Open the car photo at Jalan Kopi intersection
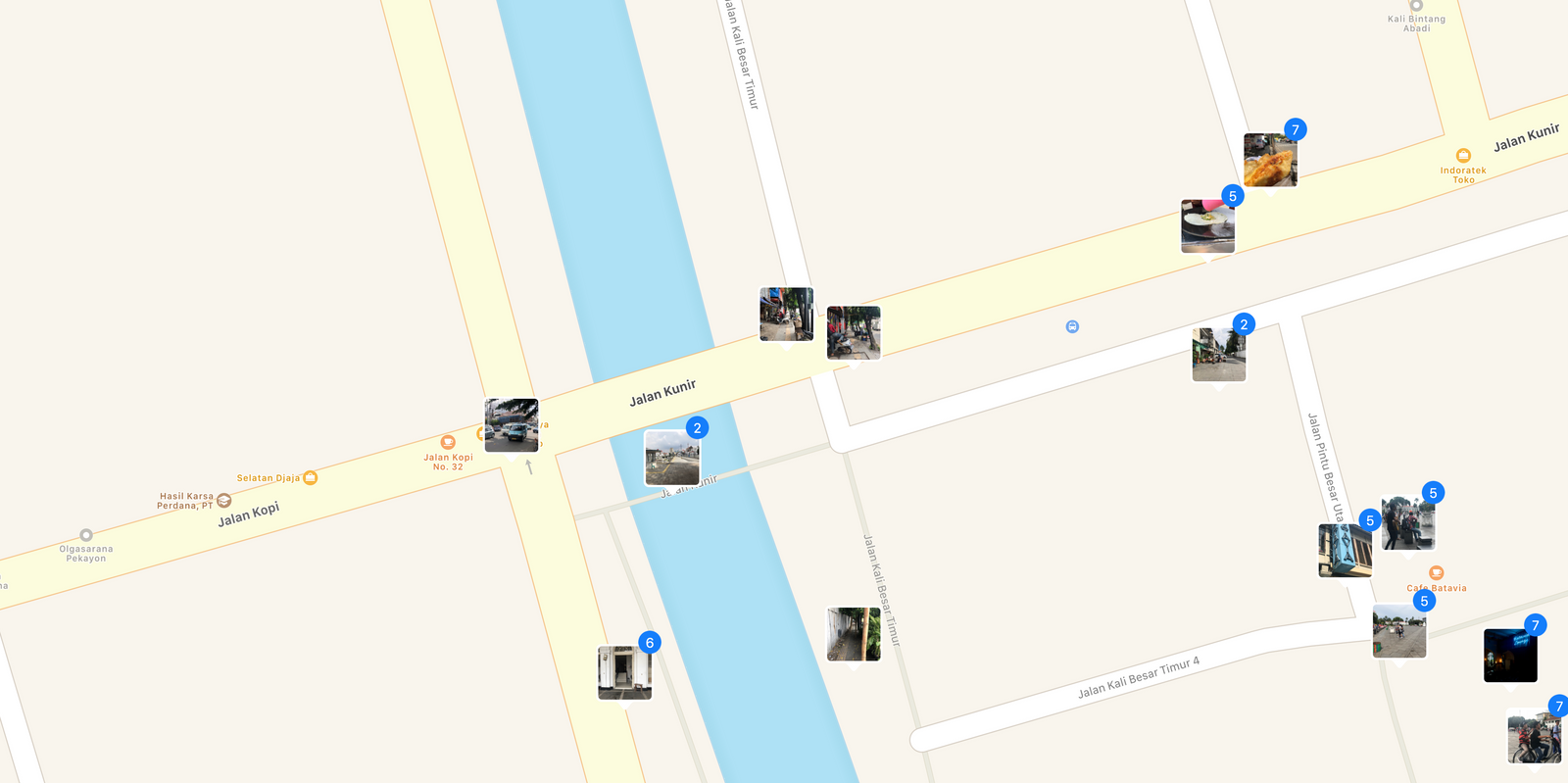1568x783 pixels. [x=511, y=425]
